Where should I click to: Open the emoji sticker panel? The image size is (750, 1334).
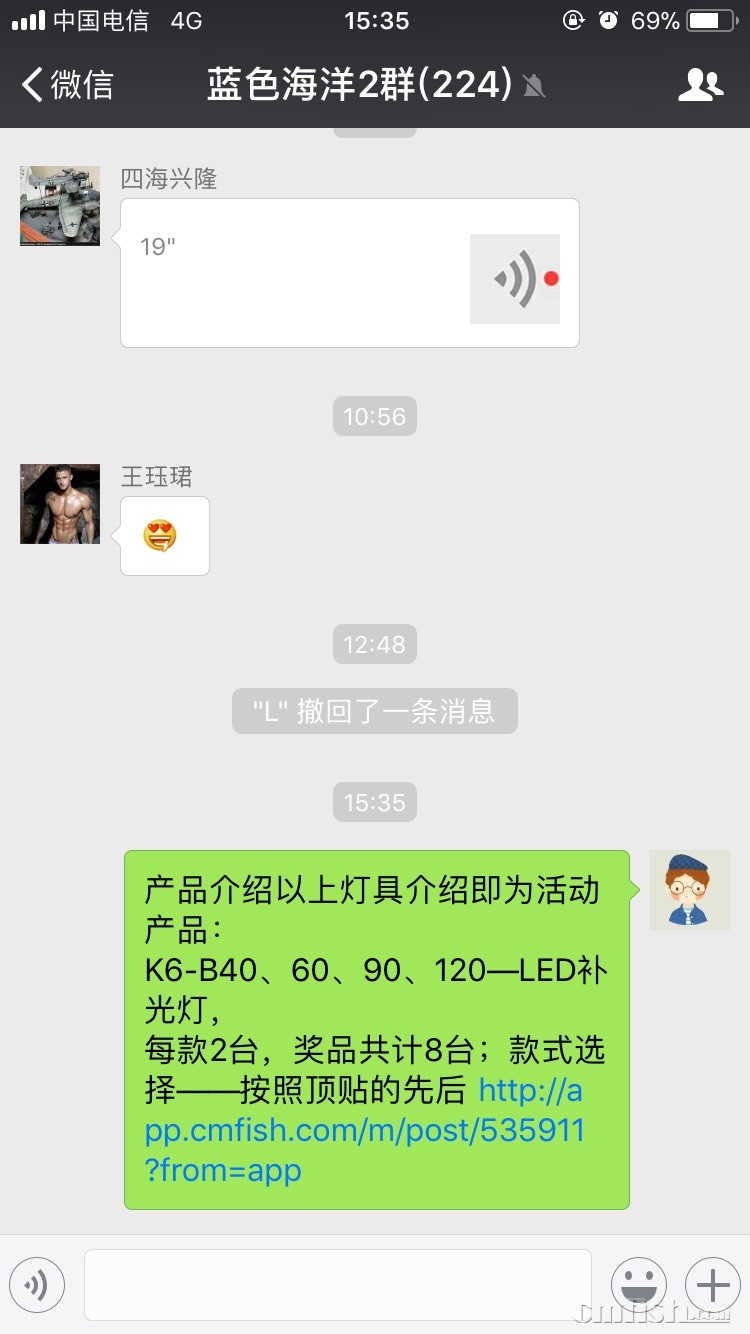638,1284
